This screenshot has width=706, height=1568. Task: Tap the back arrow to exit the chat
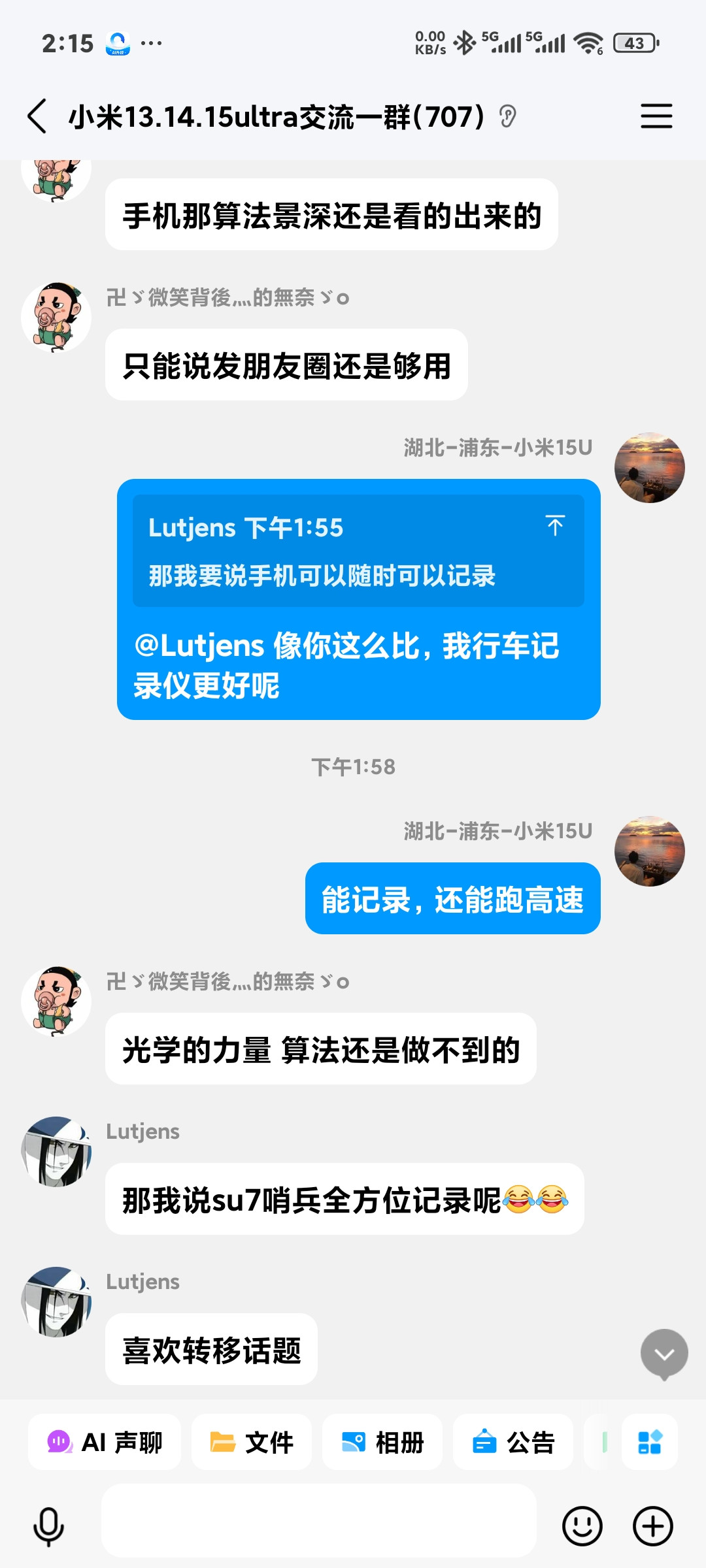(x=37, y=116)
